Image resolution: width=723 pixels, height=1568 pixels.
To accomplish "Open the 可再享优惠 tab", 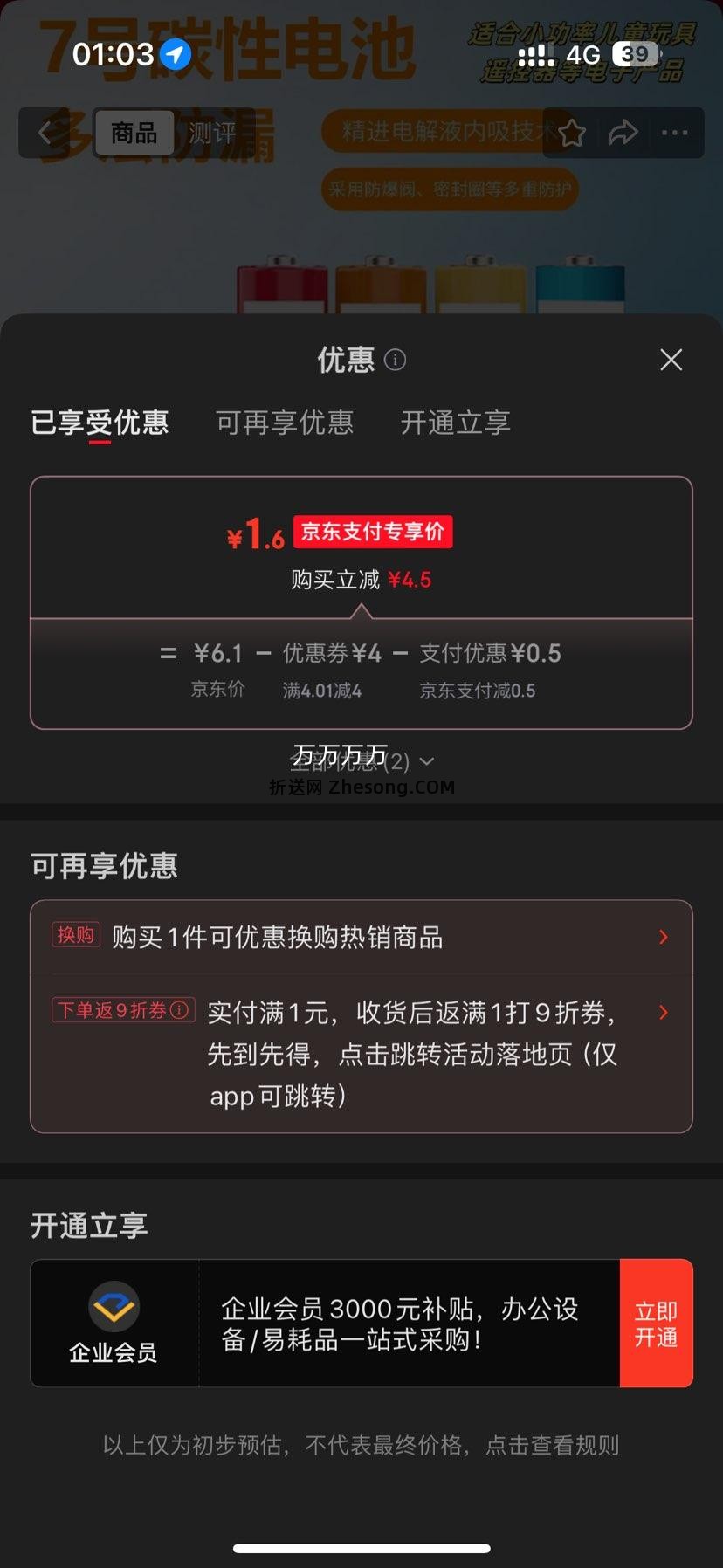I will click(284, 423).
